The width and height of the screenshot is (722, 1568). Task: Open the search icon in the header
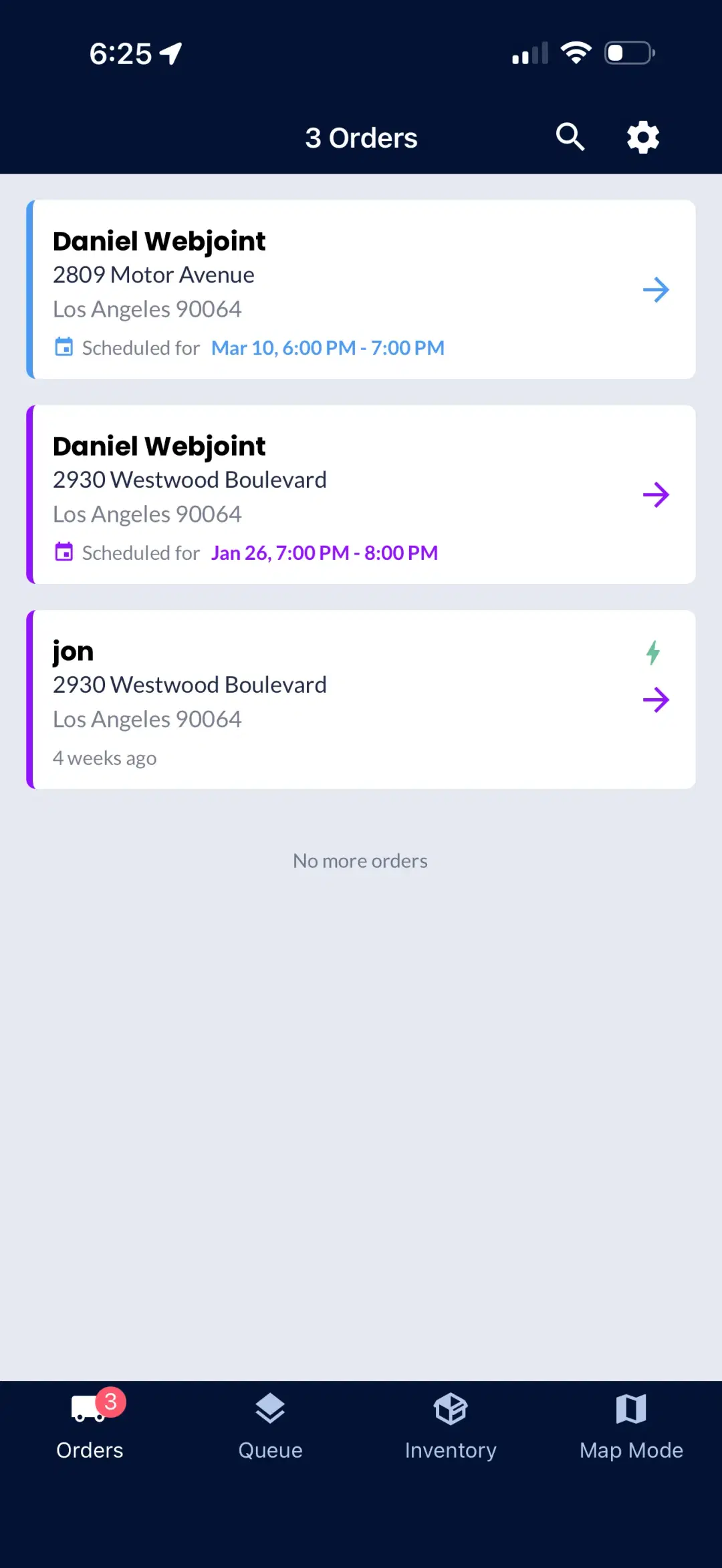(570, 136)
